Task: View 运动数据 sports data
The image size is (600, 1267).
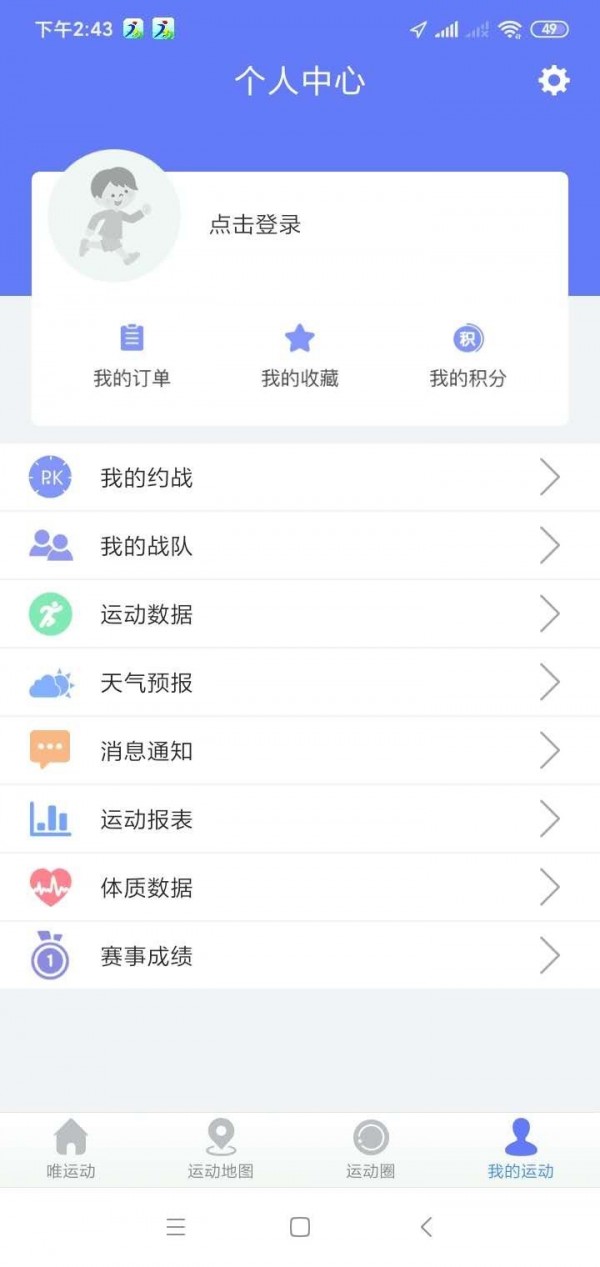Action: 300,614
